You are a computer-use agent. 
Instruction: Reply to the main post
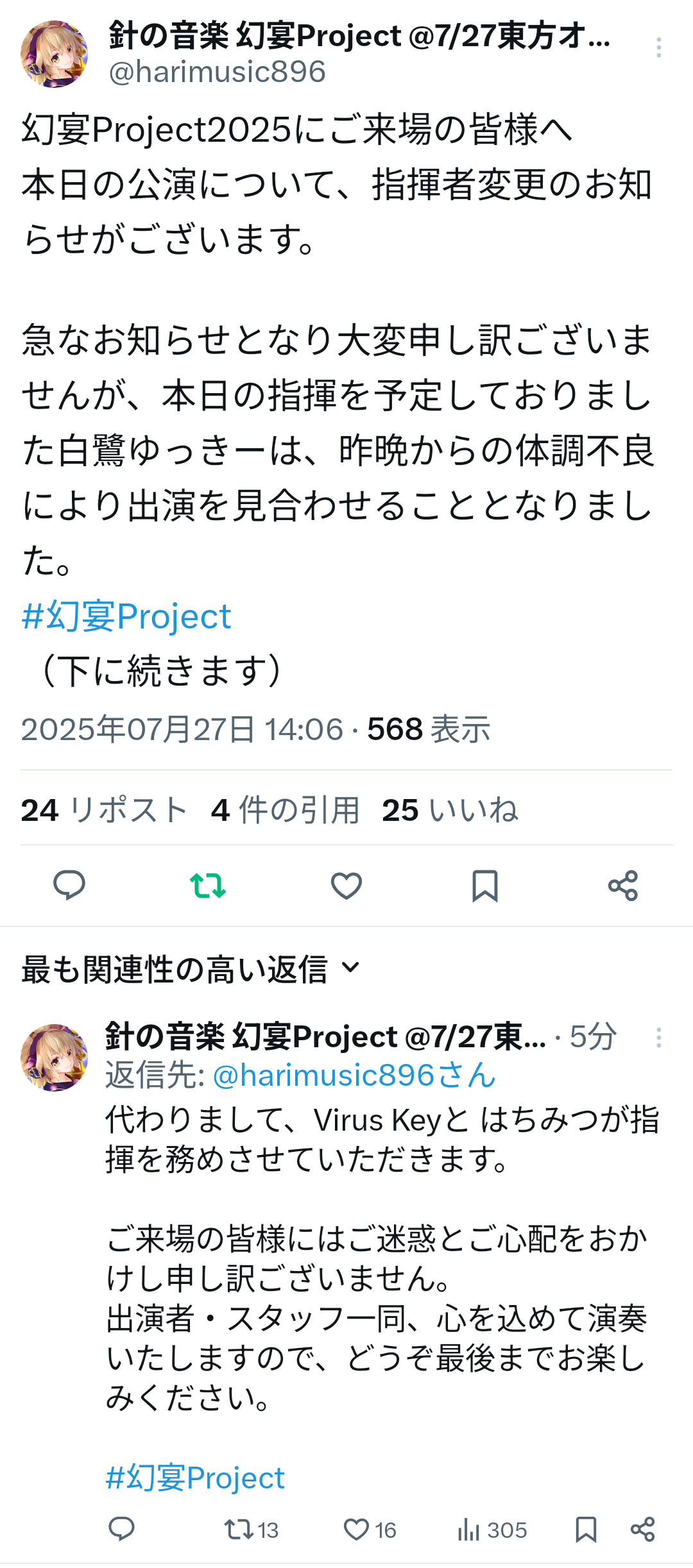click(69, 886)
